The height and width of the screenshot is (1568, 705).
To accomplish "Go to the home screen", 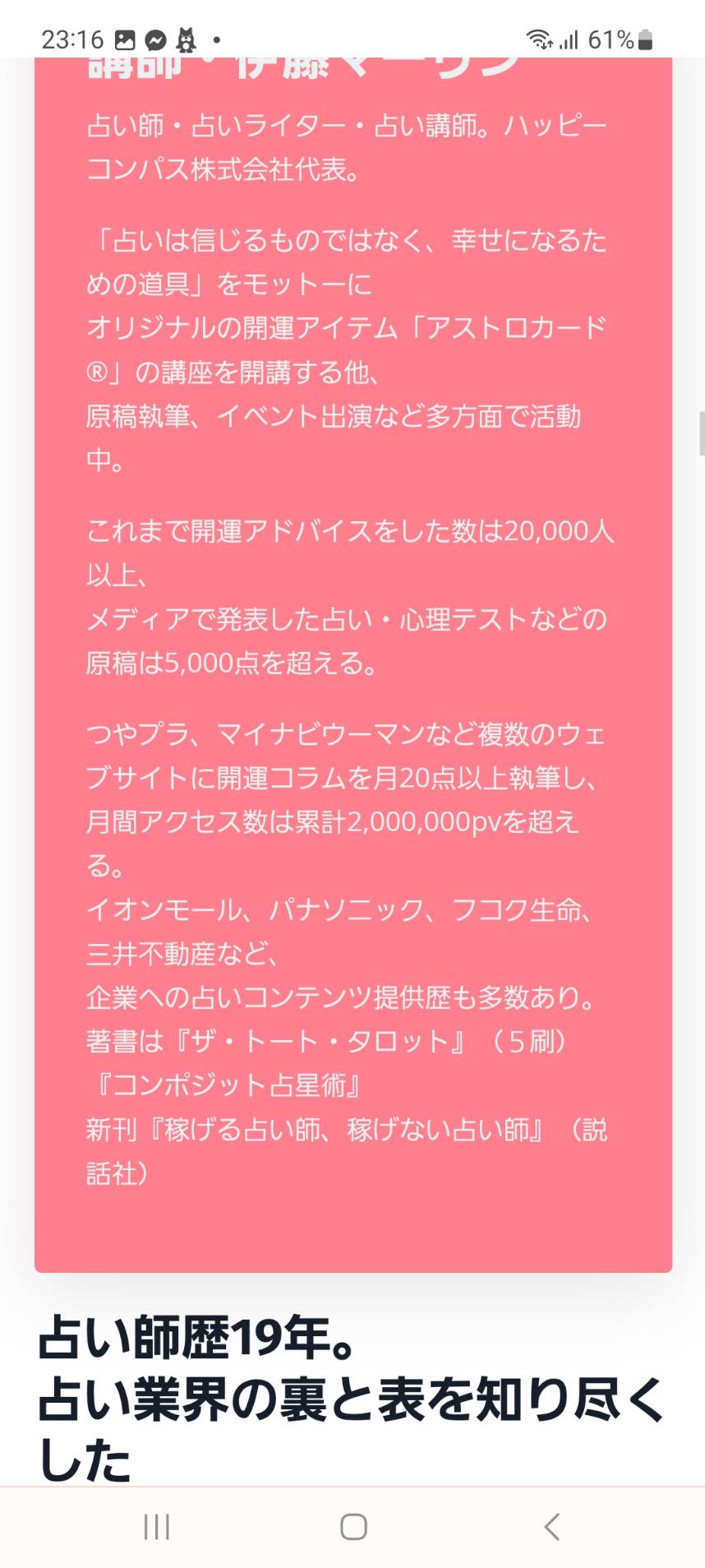I will 353,1527.
